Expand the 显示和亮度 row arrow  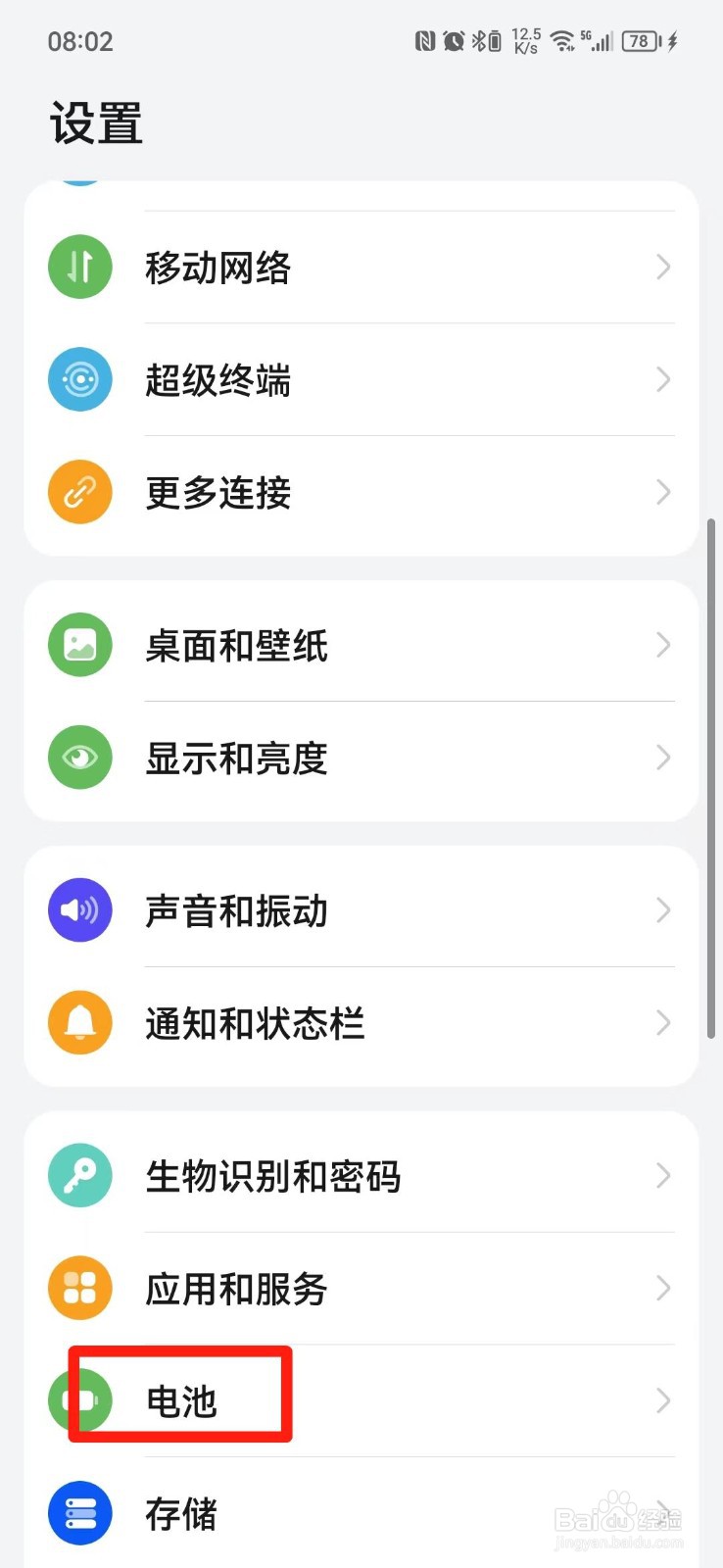[x=662, y=758]
